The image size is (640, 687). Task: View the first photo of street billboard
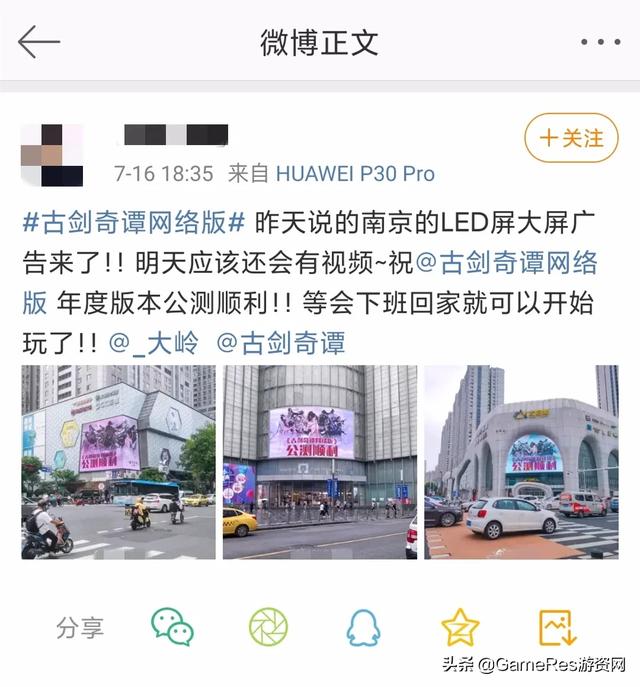coord(118,462)
